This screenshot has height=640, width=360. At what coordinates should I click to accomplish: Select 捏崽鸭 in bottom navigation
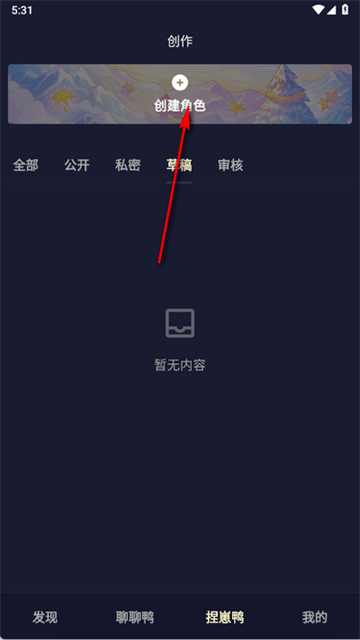(x=225, y=618)
